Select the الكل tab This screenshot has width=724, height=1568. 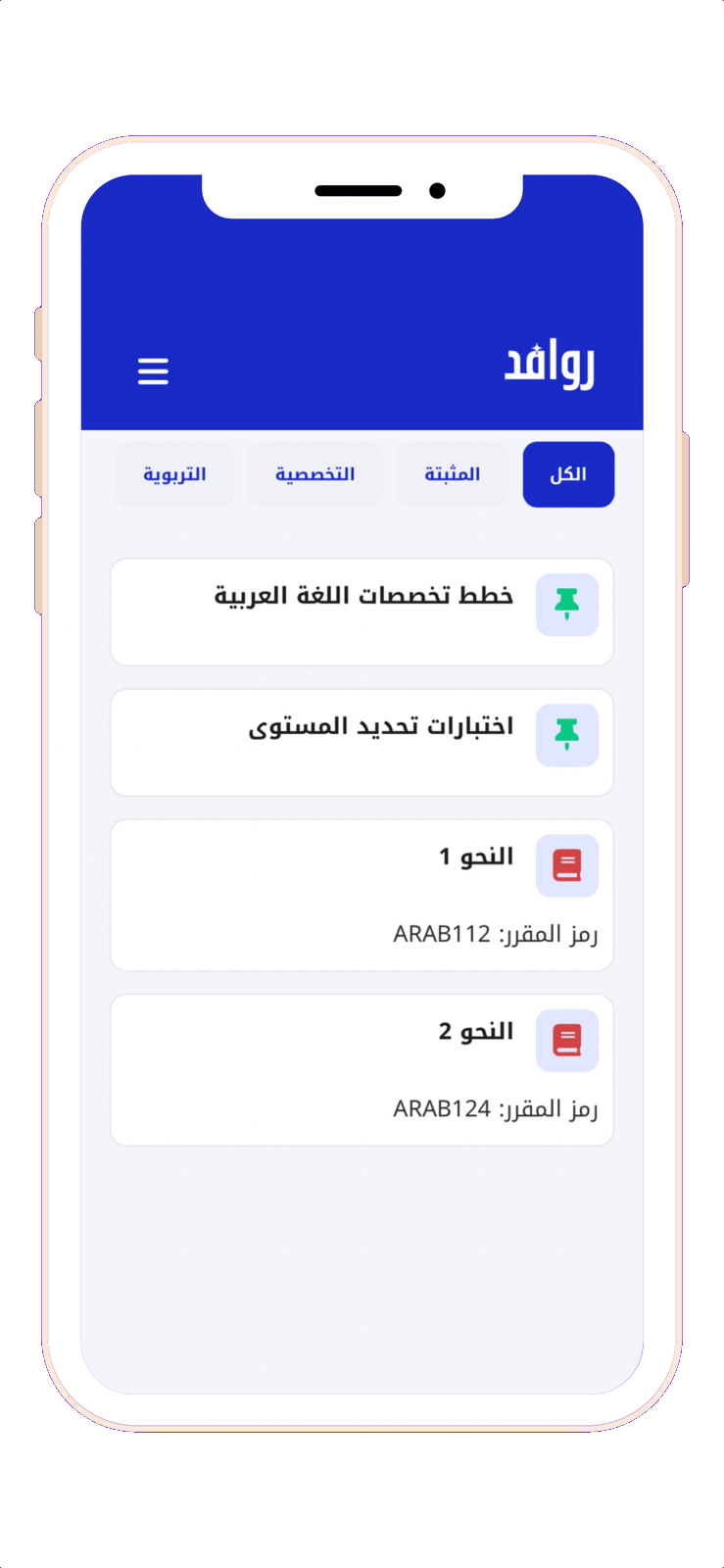click(x=568, y=474)
